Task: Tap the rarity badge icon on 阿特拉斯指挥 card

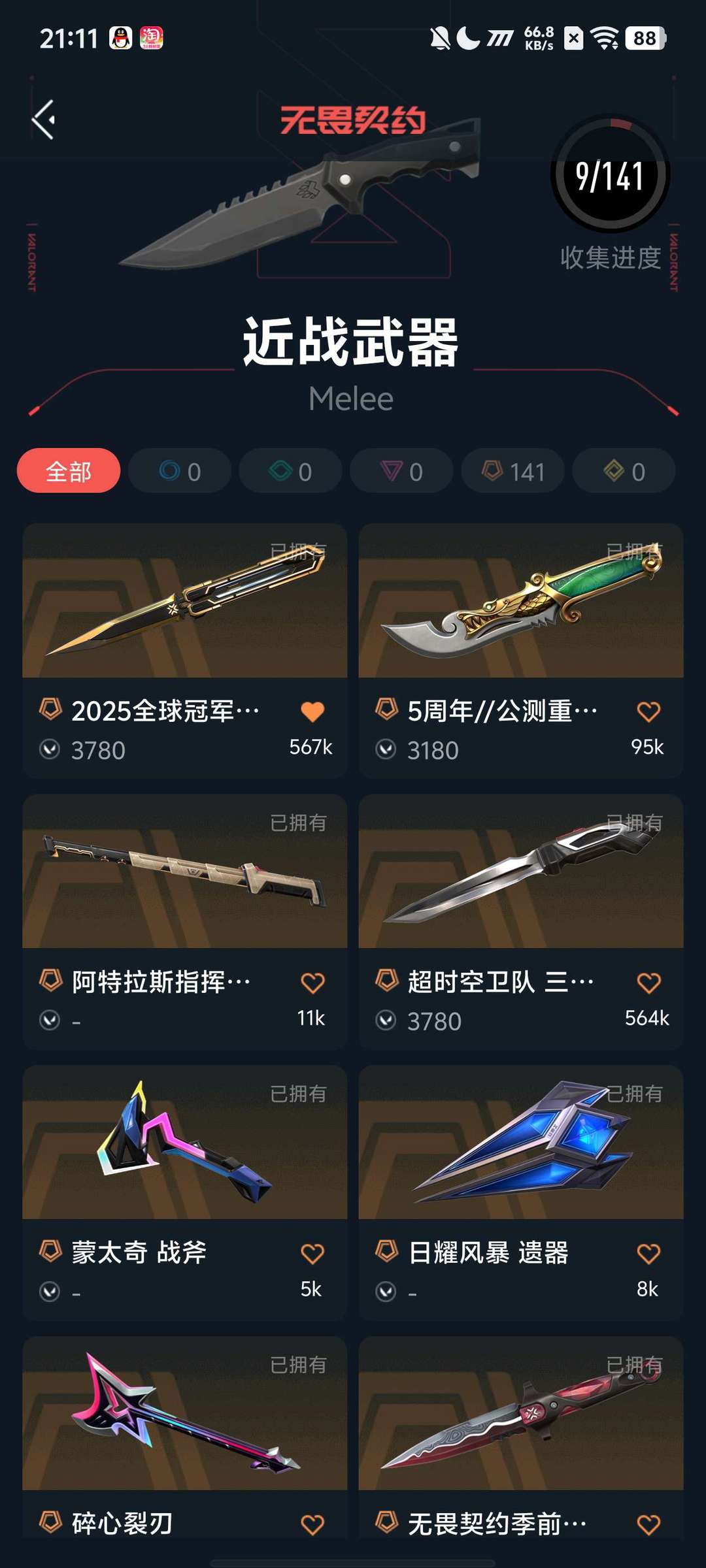Action: (52, 978)
